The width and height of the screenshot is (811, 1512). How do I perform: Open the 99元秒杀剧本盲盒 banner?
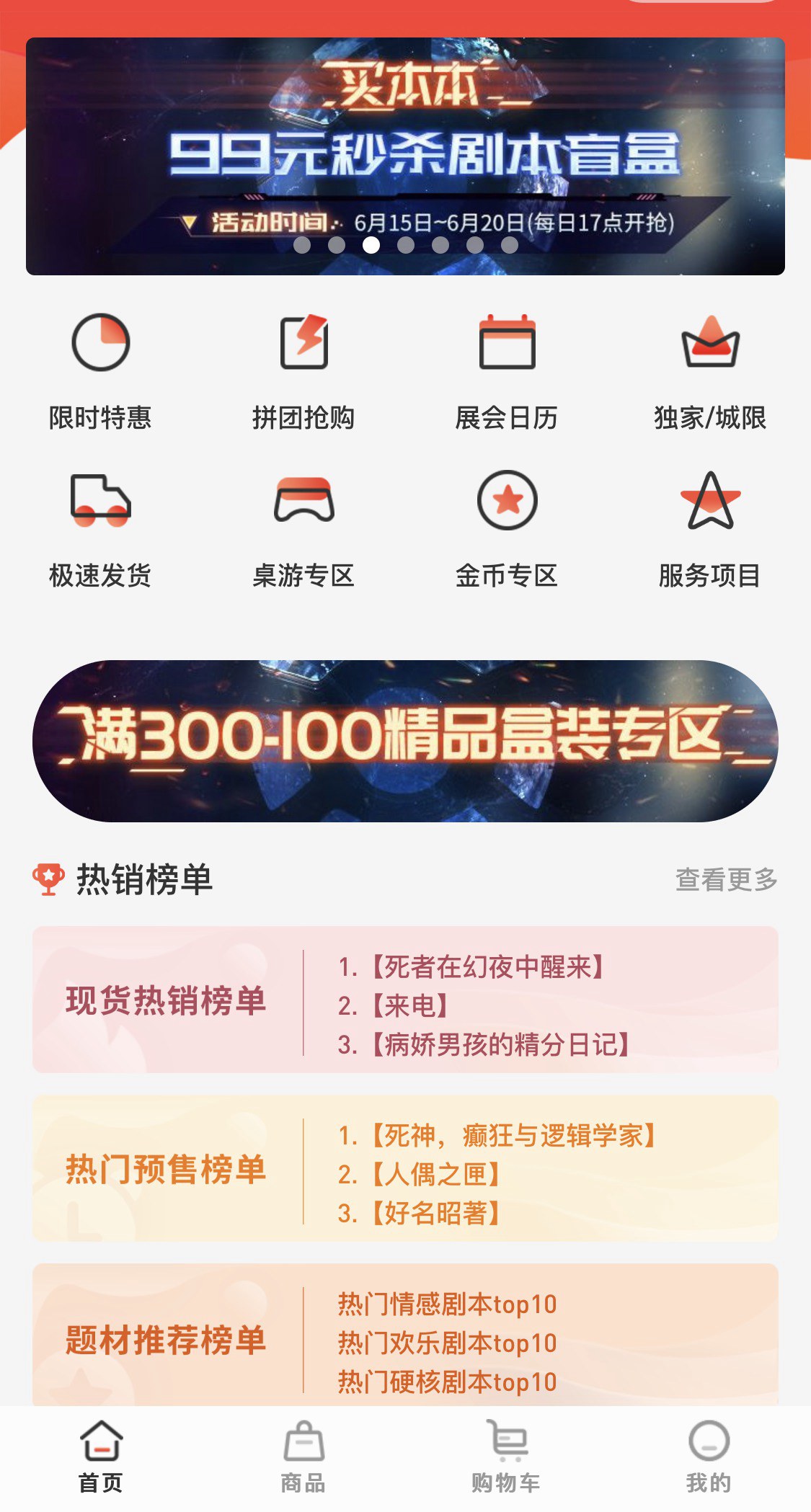pyautogui.click(x=405, y=156)
